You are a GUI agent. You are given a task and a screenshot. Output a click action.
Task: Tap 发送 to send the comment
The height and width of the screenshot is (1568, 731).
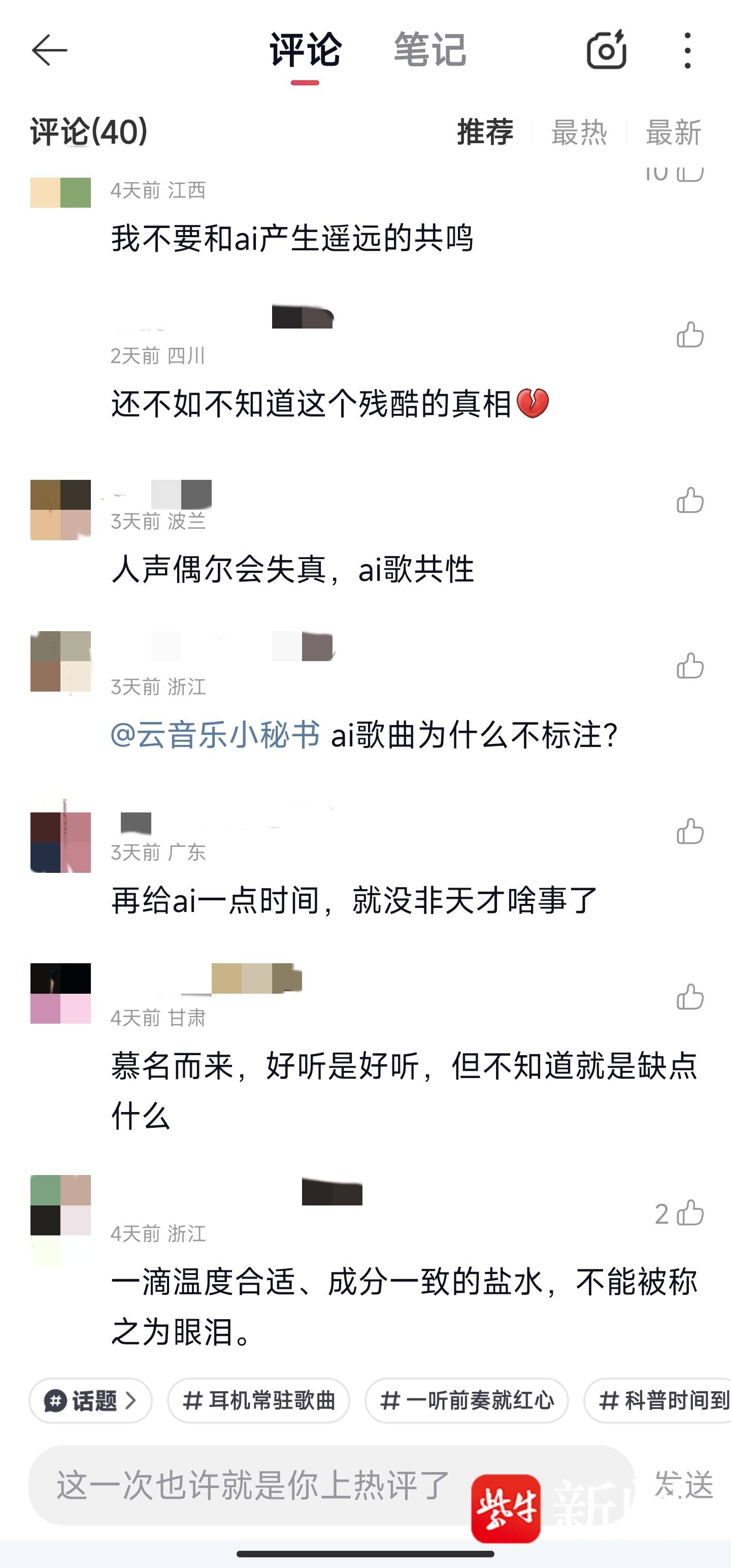tap(683, 1485)
